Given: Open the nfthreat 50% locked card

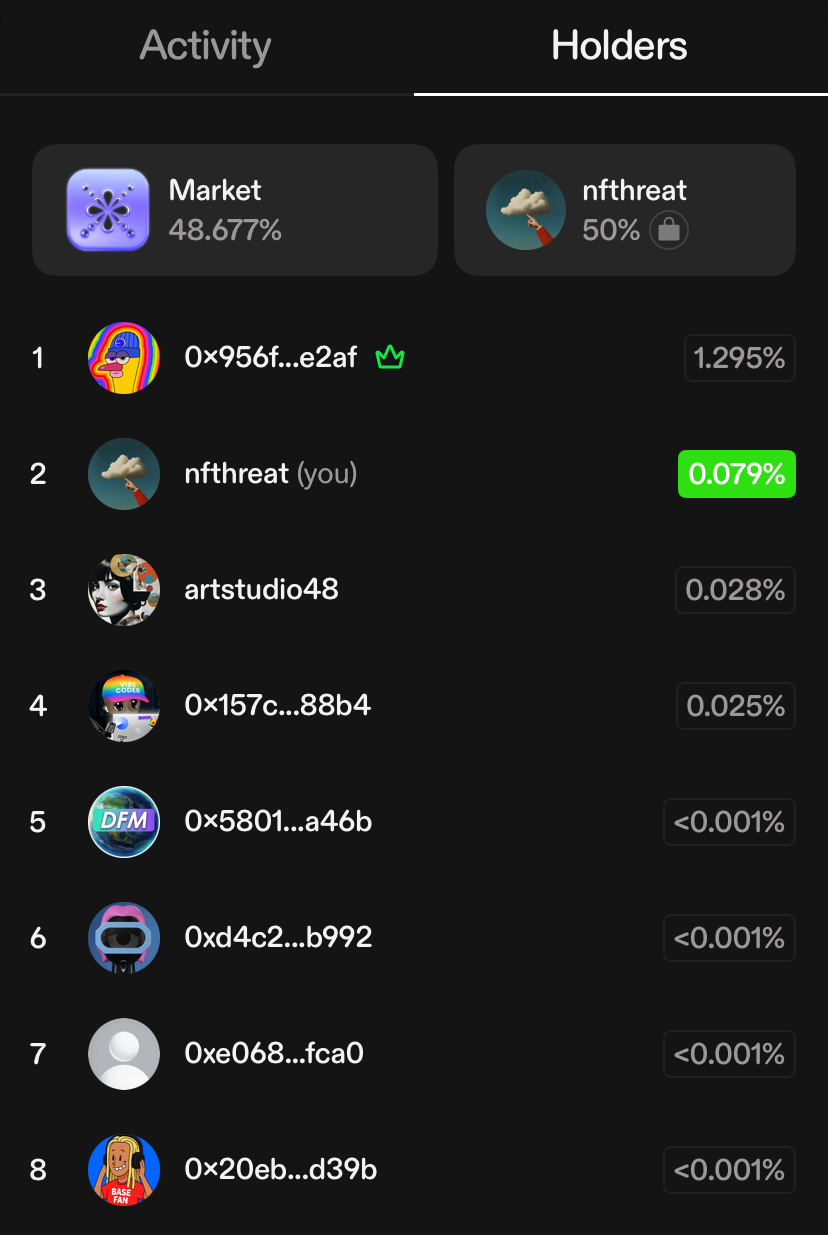Looking at the screenshot, I should (x=624, y=210).
